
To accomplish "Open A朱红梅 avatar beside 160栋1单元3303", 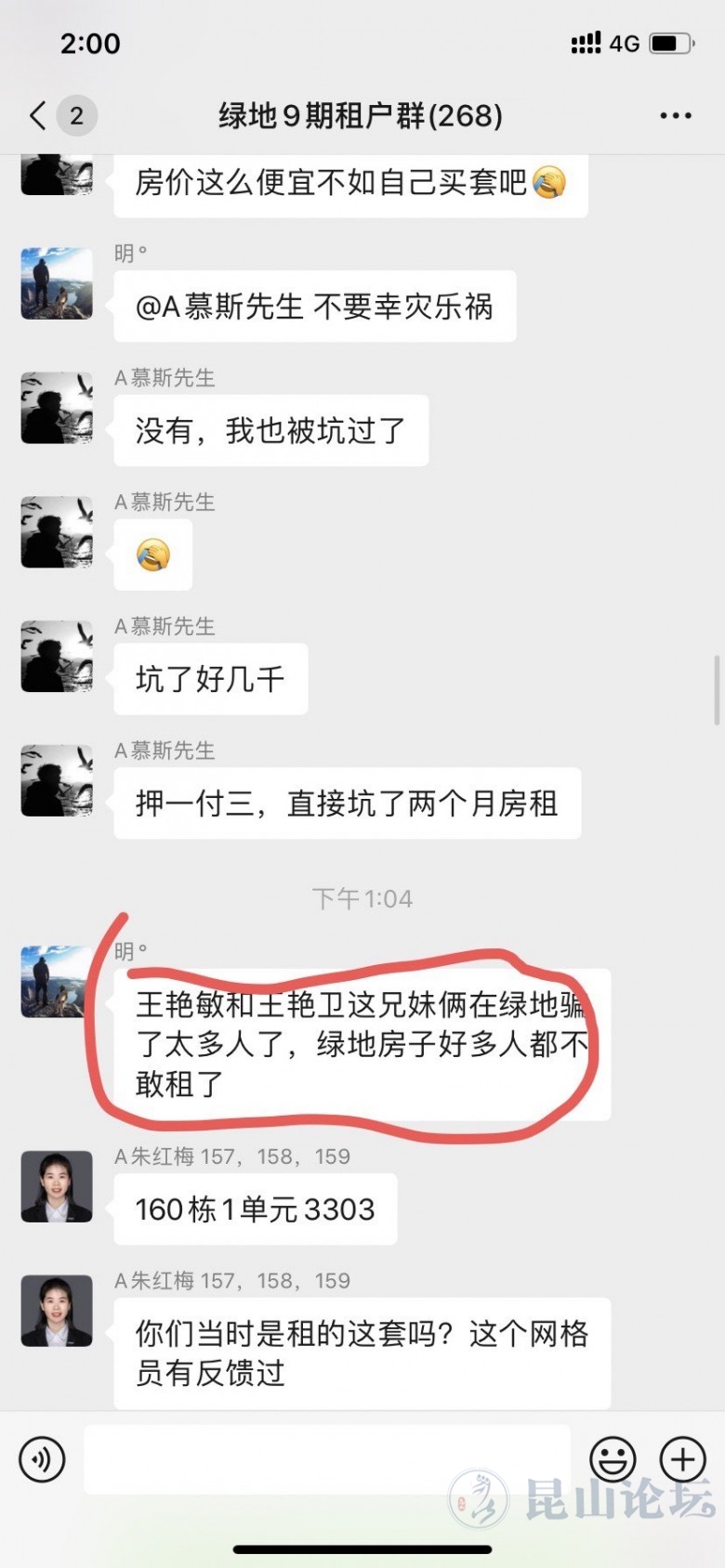I will point(57,1186).
